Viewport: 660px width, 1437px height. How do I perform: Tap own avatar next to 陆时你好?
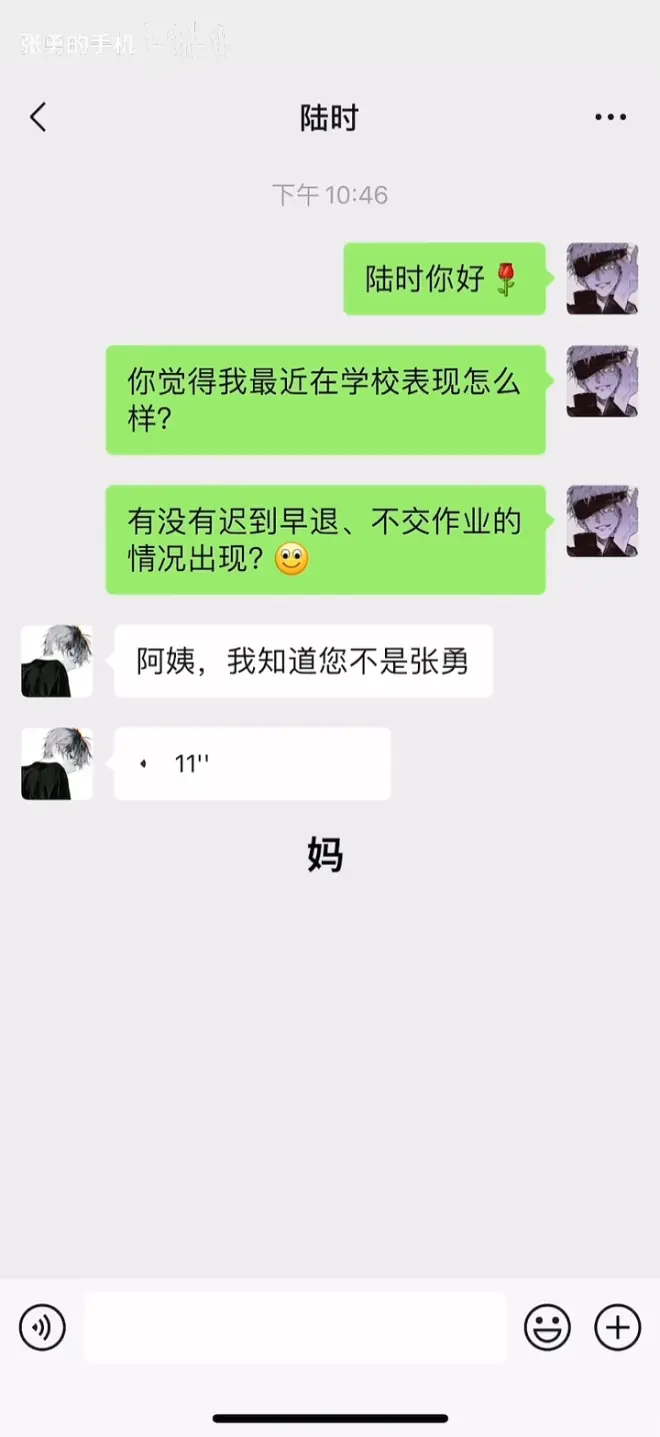pyautogui.click(x=602, y=279)
